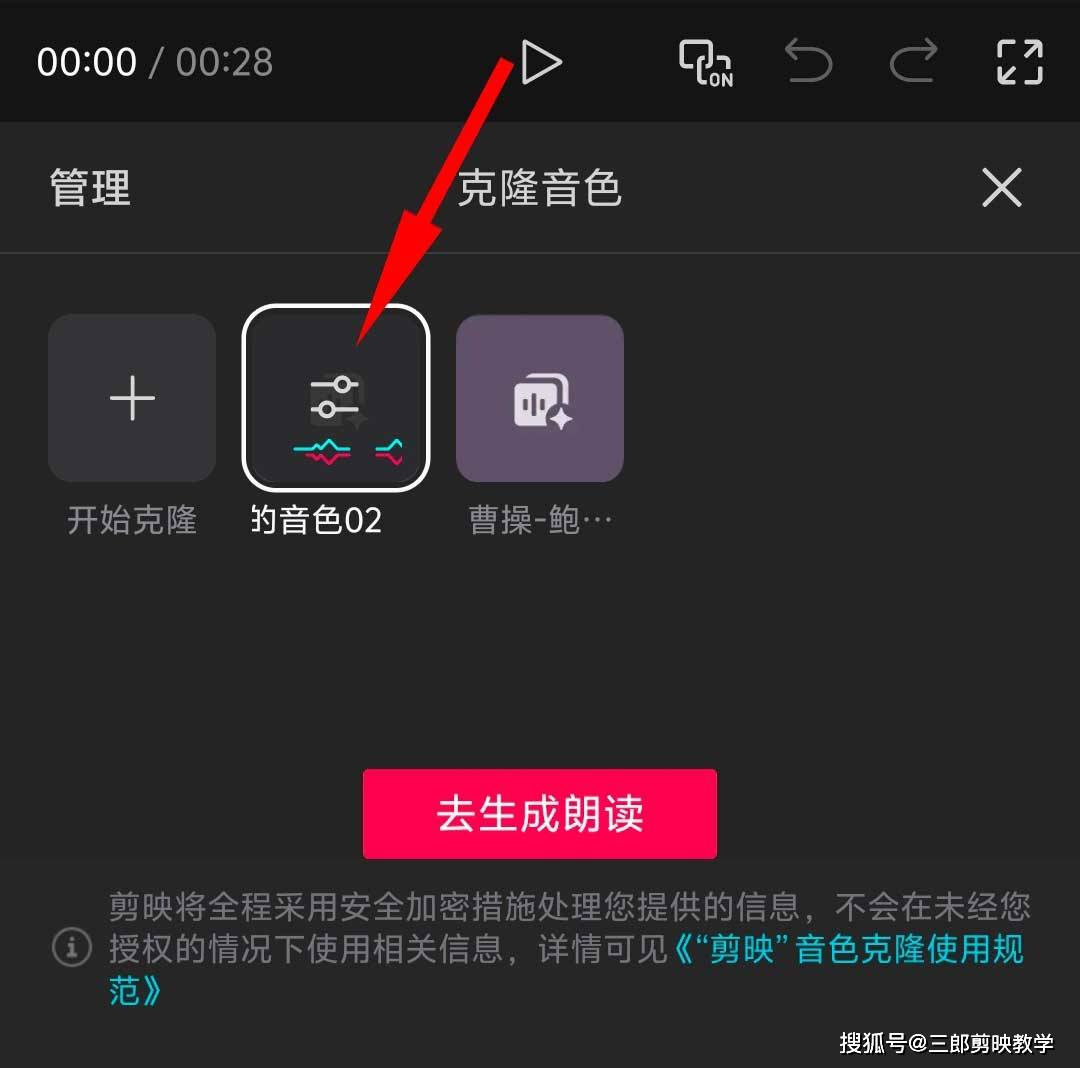Image resolution: width=1080 pixels, height=1068 pixels.
Task: Play the video preview
Action: 541,62
